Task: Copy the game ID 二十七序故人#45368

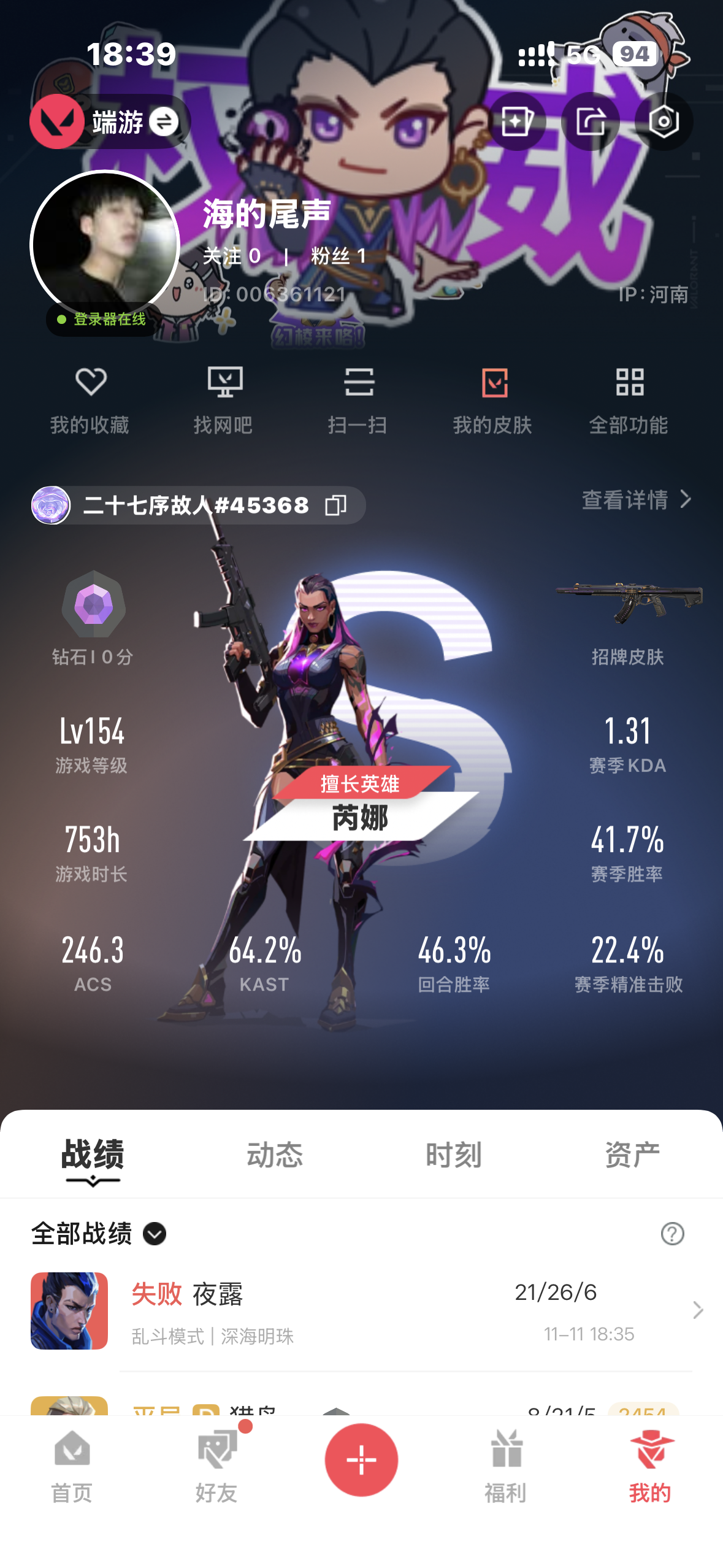Action: (335, 505)
